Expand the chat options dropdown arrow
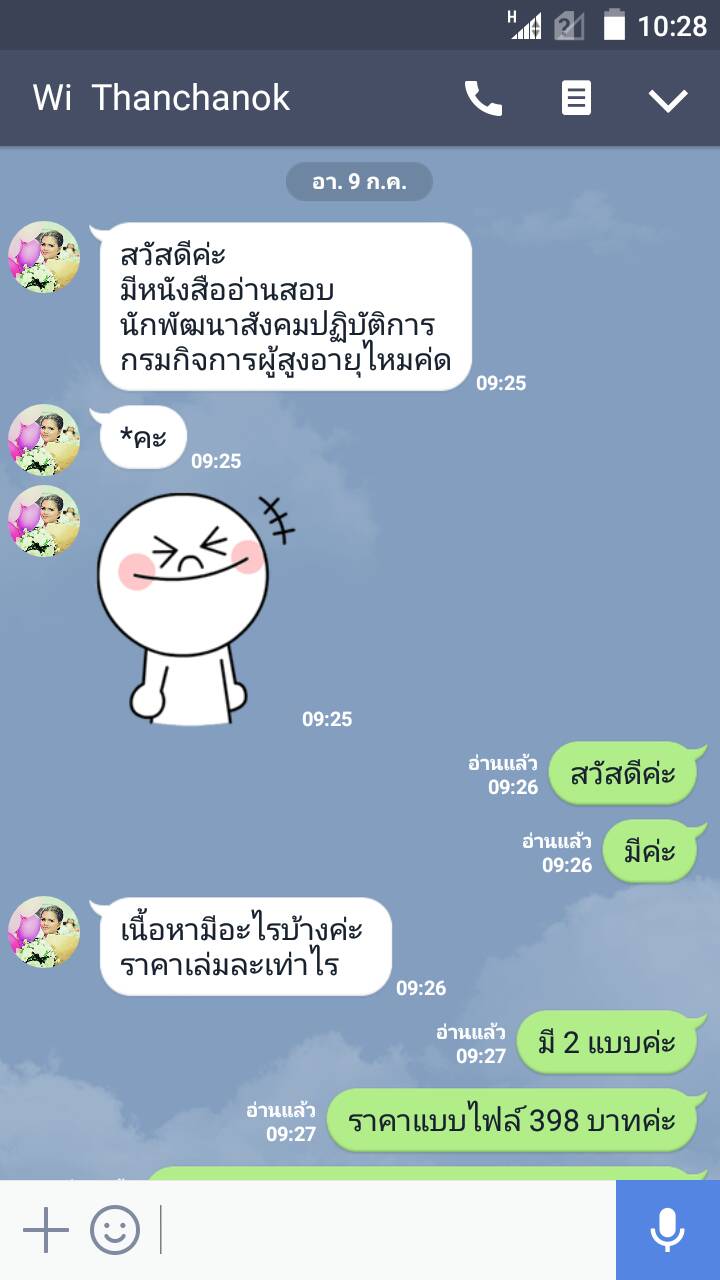 [668, 99]
